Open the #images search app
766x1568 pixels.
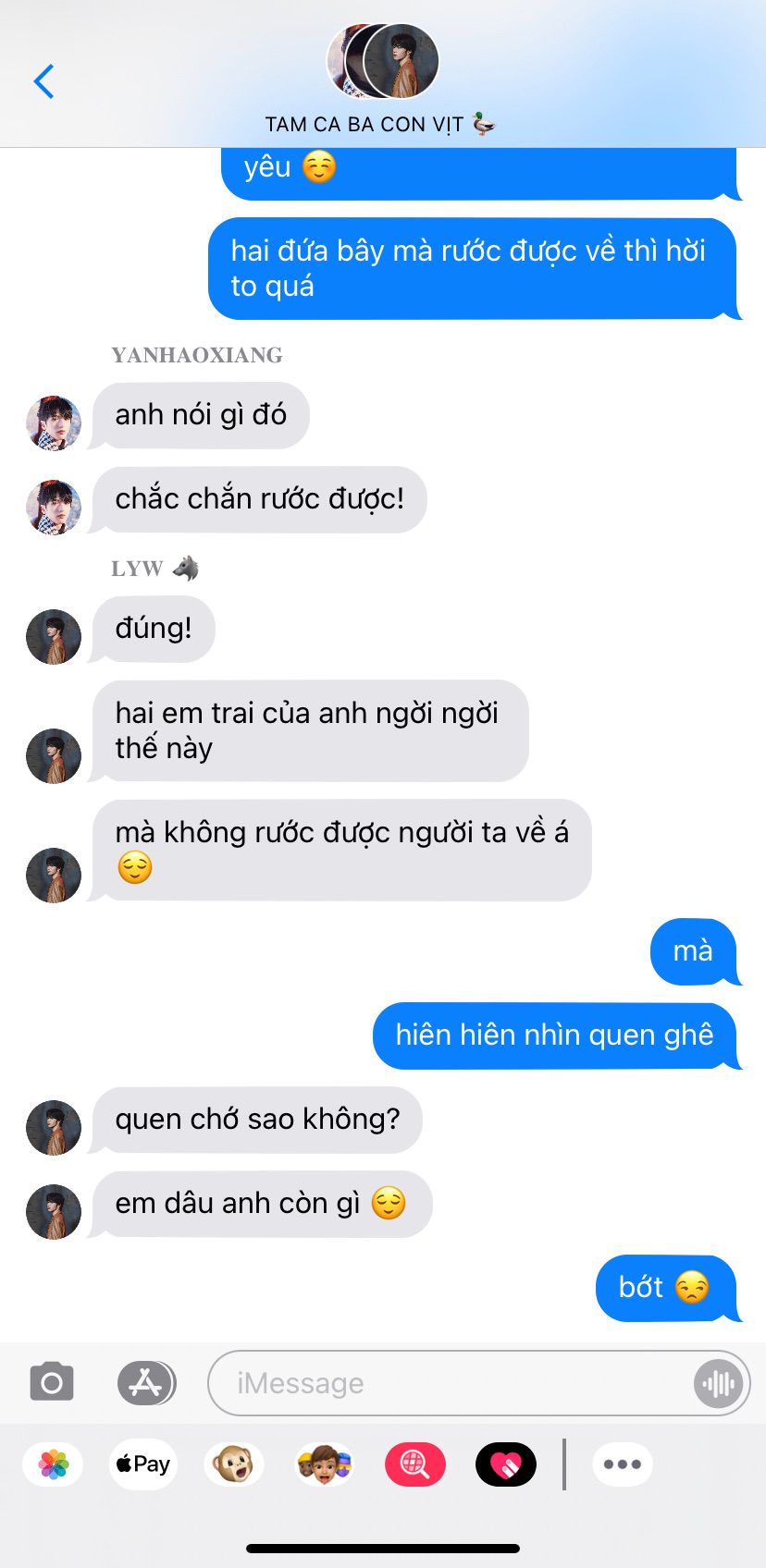point(414,1464)
